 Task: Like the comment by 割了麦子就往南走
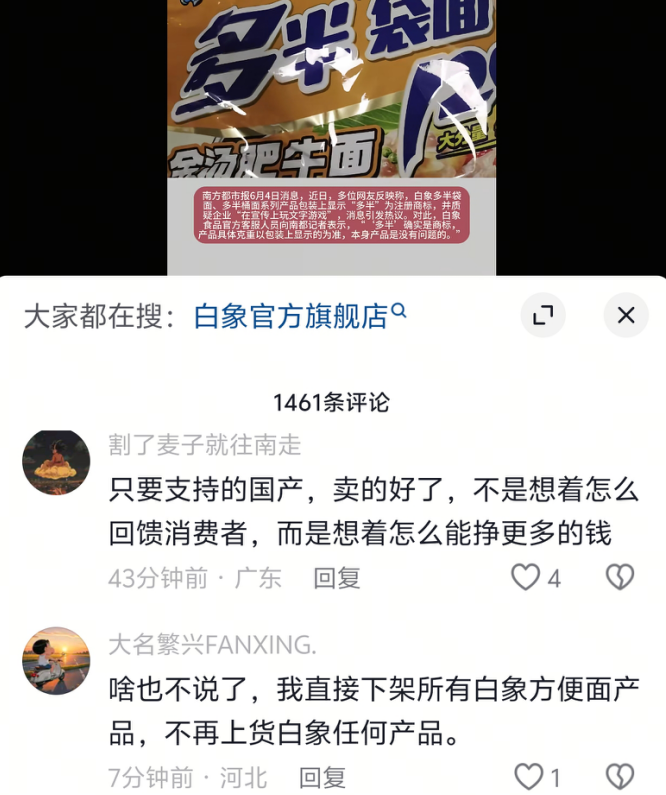coord(526,577)
